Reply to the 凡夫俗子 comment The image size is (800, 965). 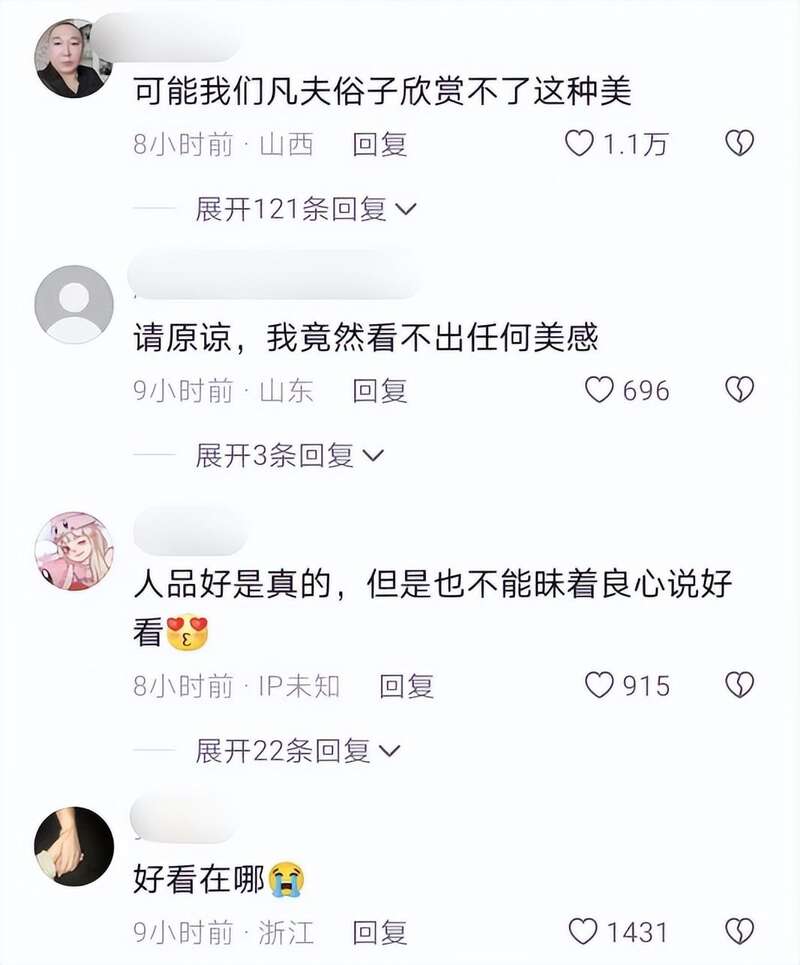380,144
